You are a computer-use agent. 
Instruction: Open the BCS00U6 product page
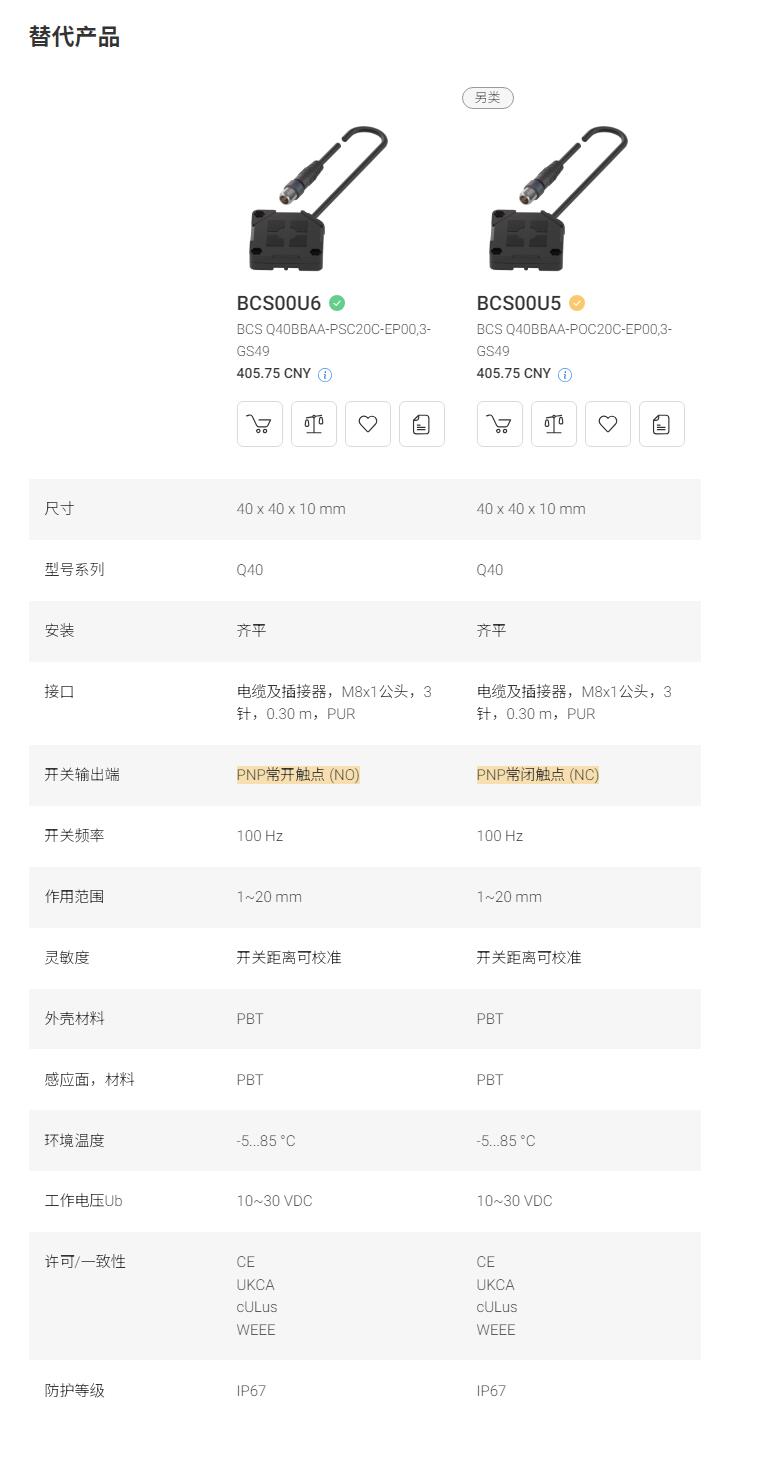point(279,303)
